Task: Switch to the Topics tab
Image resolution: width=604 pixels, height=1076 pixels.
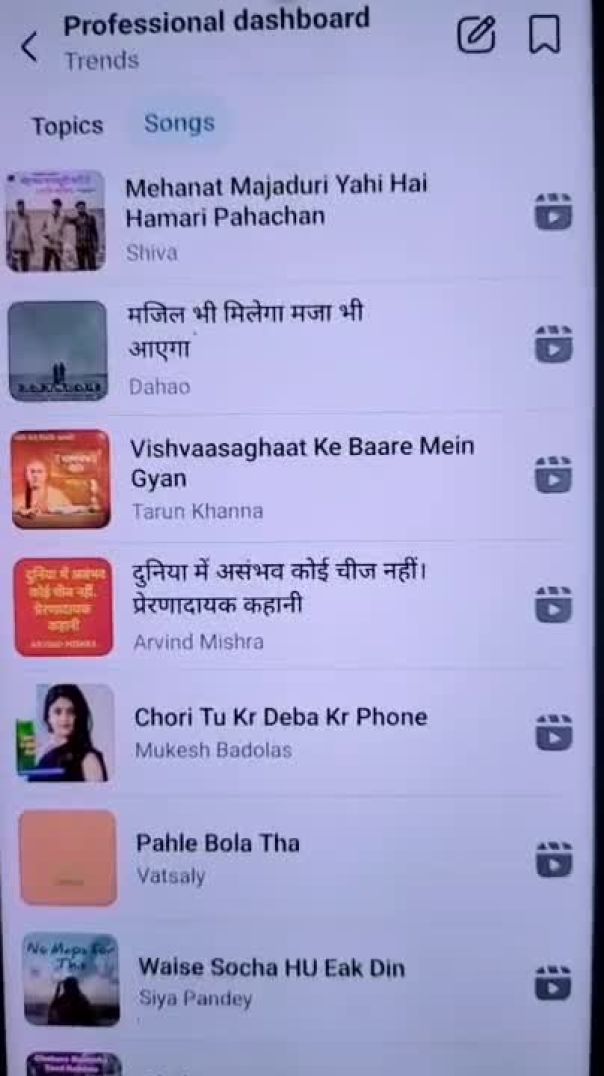Action: 67,126
